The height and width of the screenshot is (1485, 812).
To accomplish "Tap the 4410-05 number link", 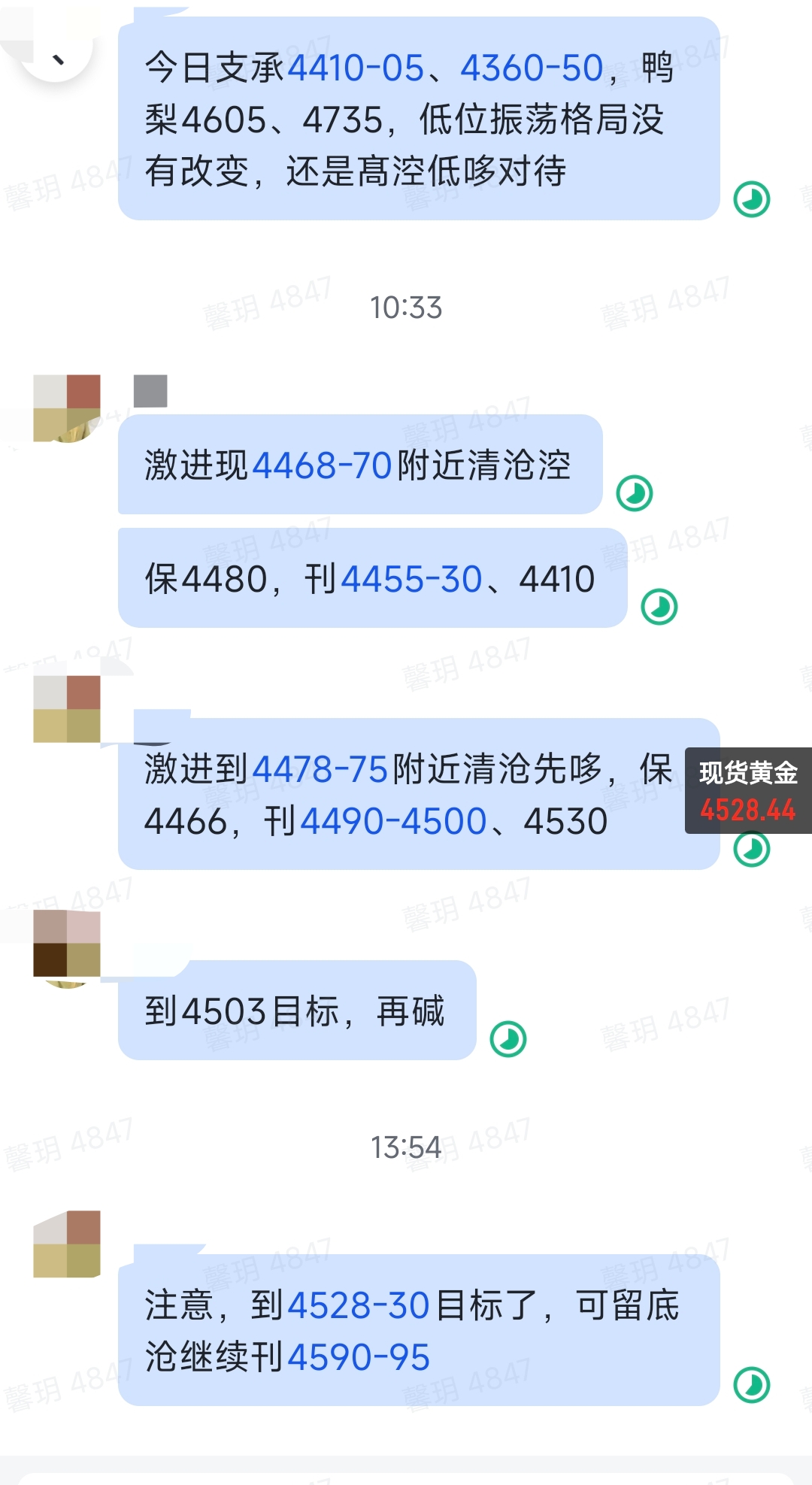I will tap(356, 68).
